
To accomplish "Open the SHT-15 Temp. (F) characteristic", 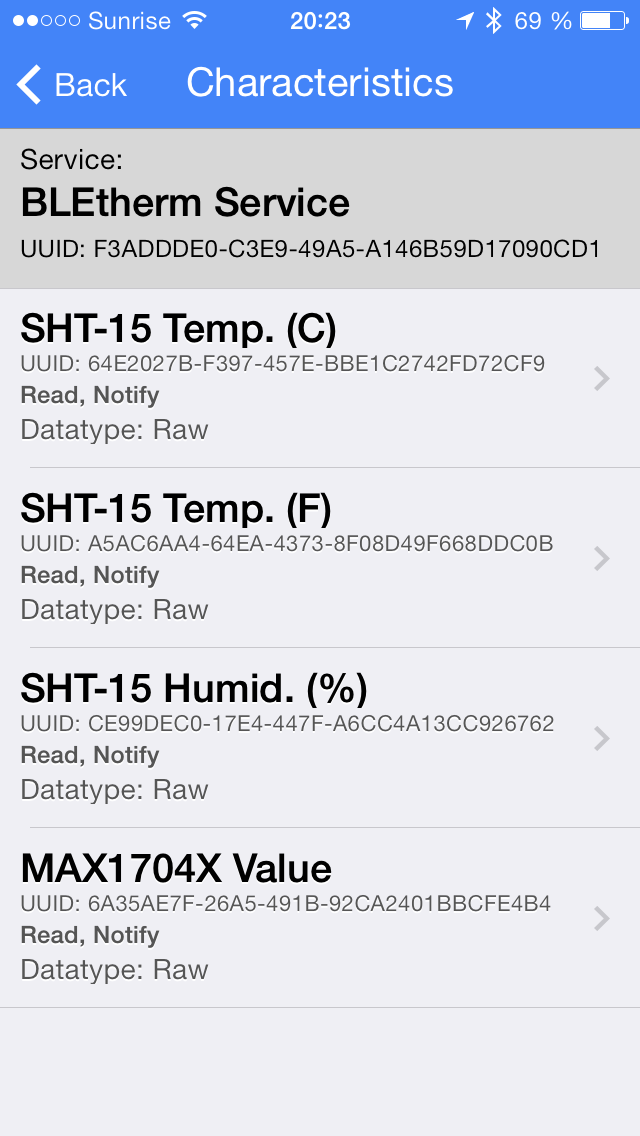I will point(320,558).
